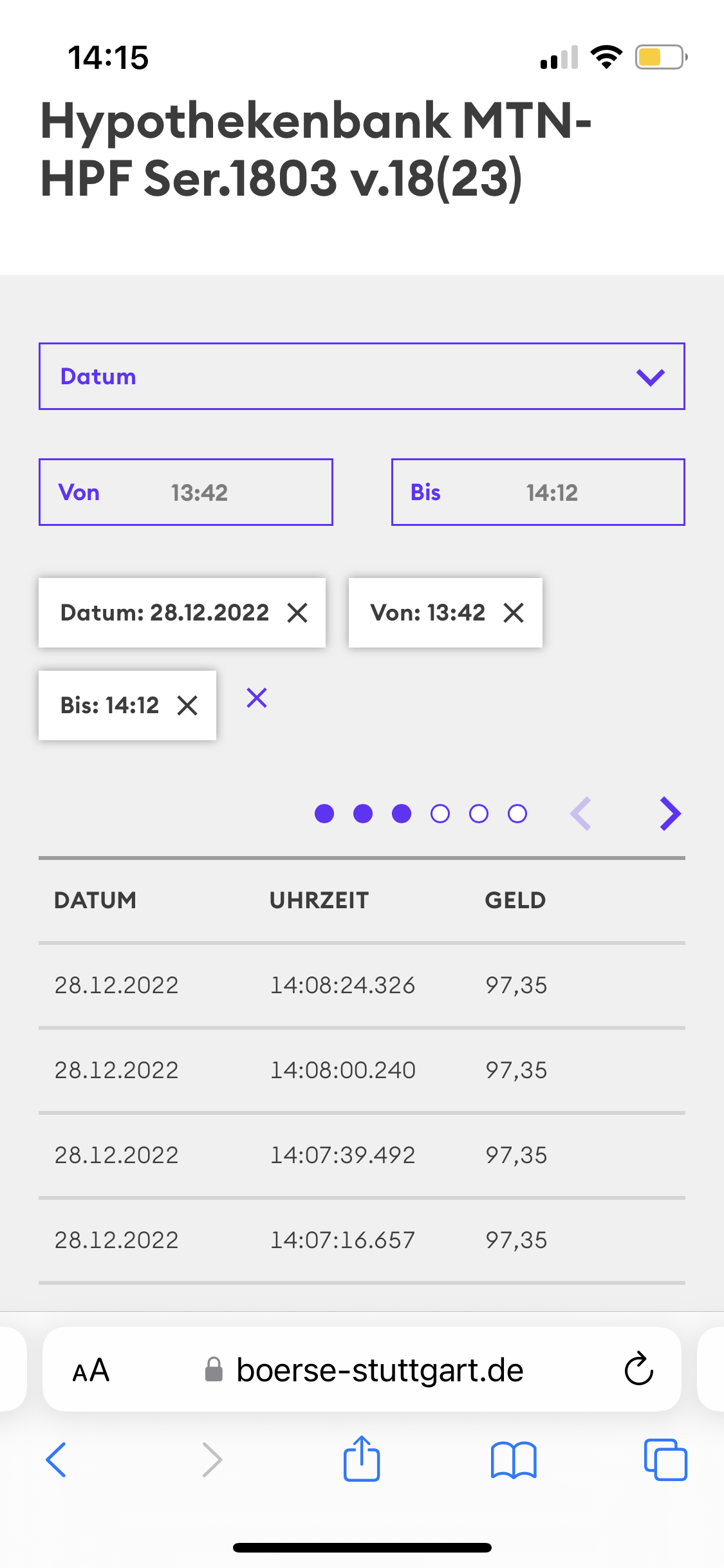Remove the Bis: 14:12 filter chip
Image resolution: width=724 pixels, height=1568 pixels.
tap(187, 705)
